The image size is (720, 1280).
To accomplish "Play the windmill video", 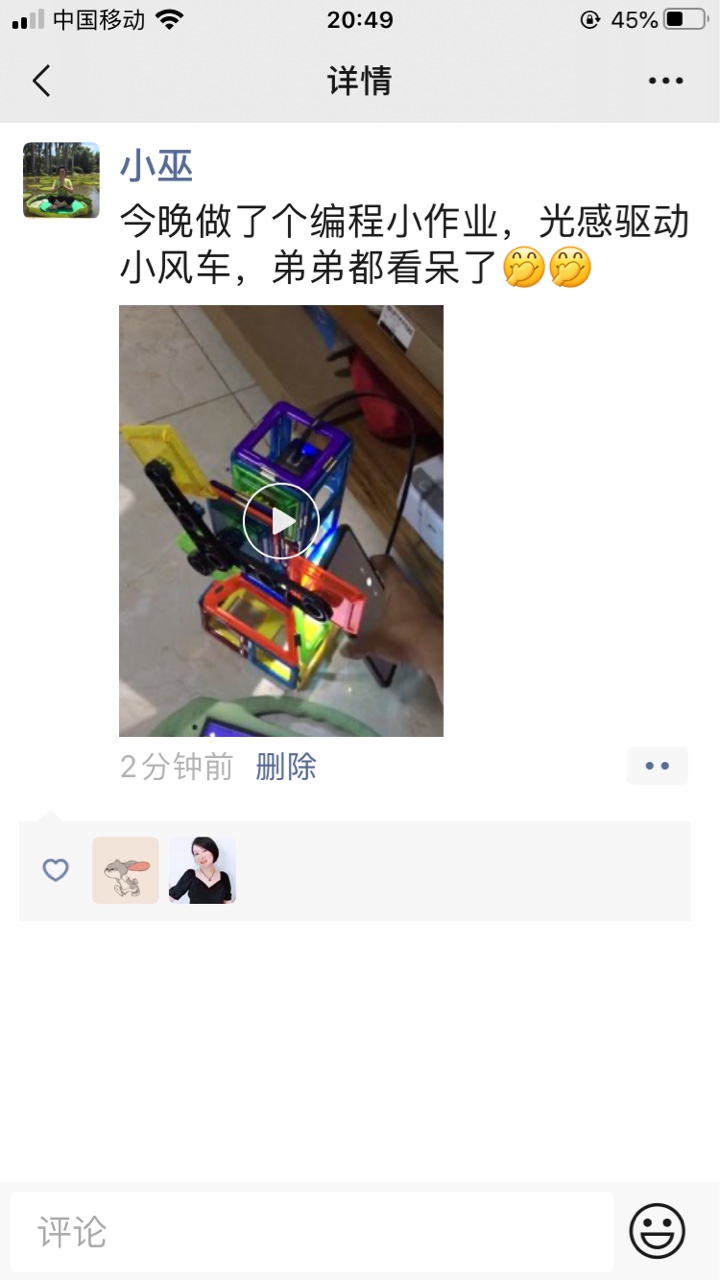I will (281, 520).
